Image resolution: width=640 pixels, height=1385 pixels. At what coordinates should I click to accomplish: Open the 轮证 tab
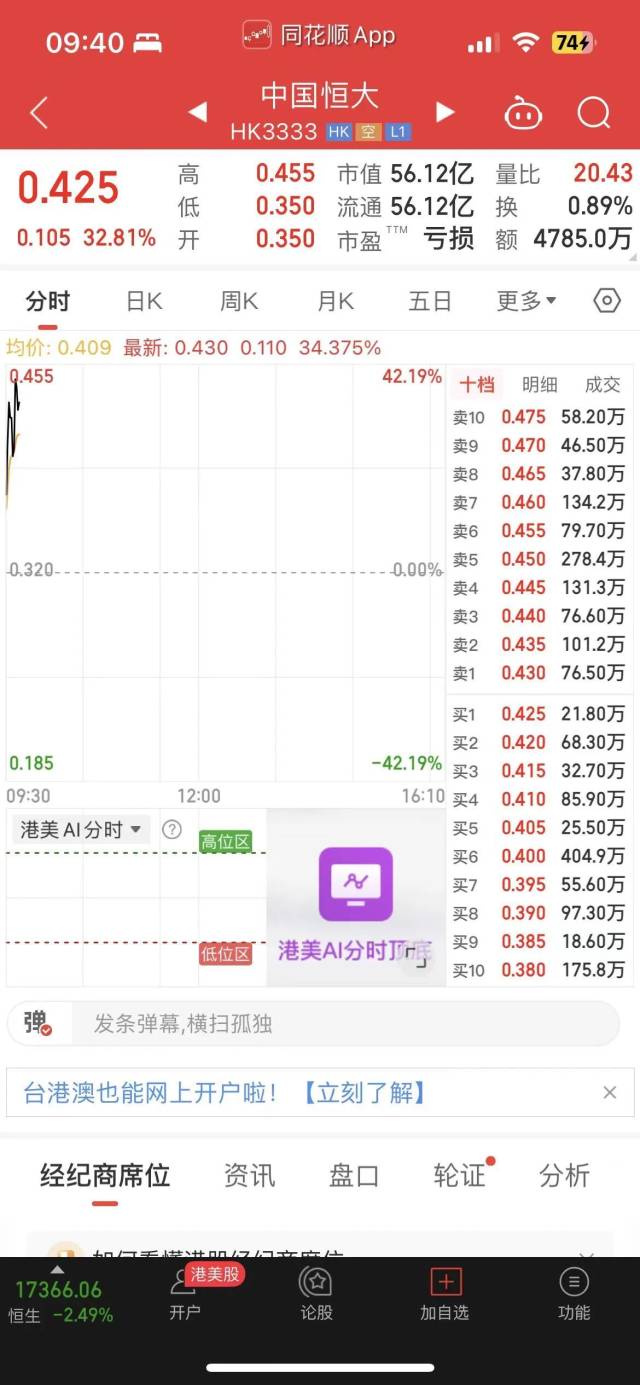point(459,1176)
